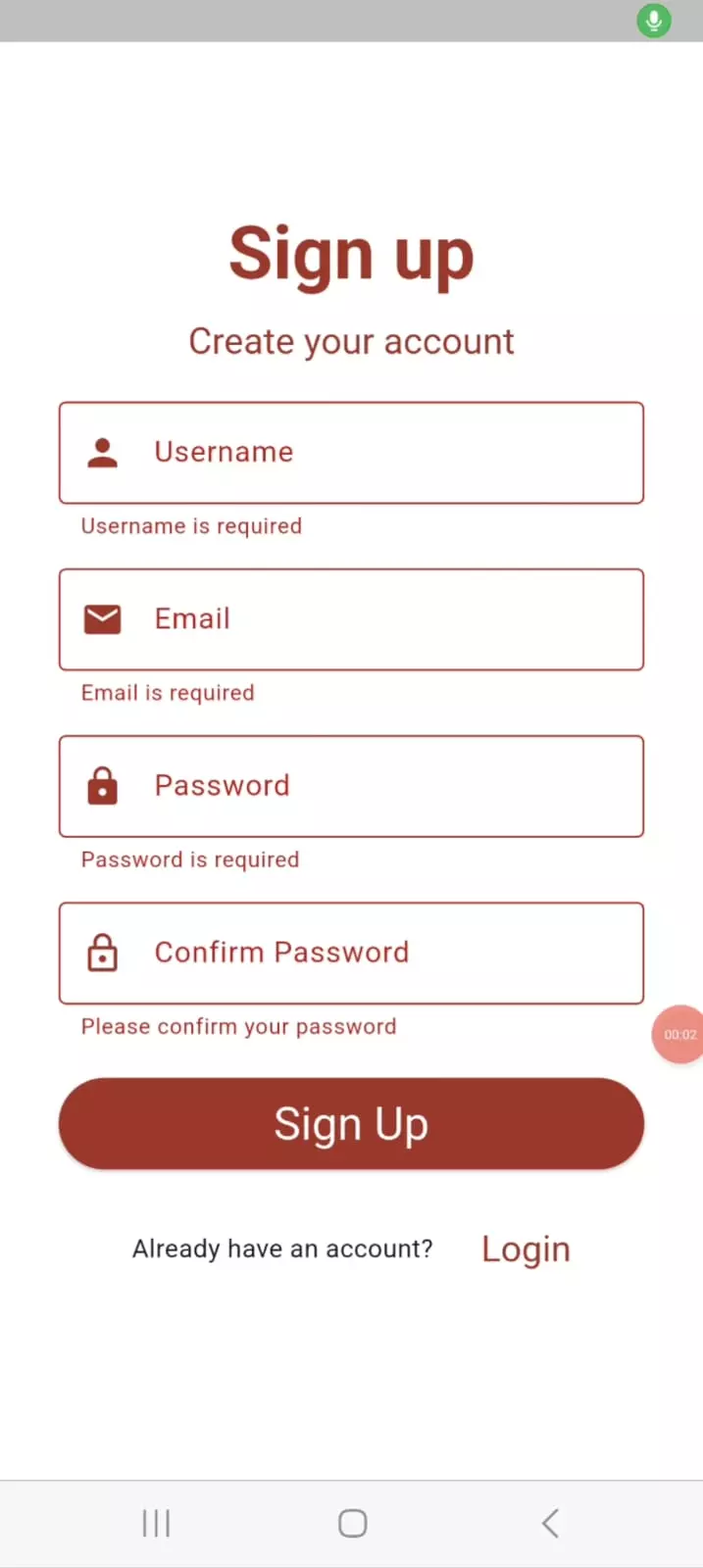
Task: Open recent apps from the navigation bar
Action: pos(156,1523)
